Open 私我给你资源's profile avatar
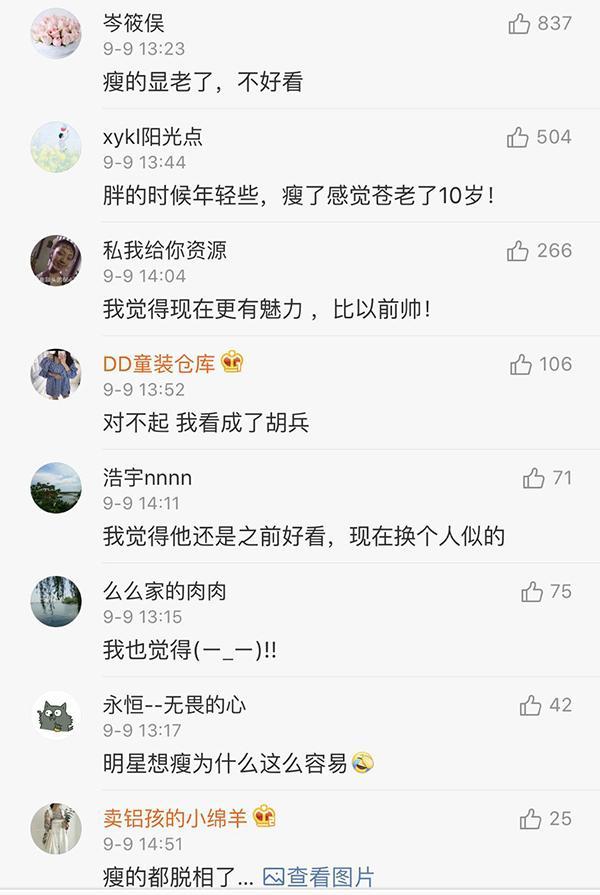This screenshot has width=600, height=895. [56, 261]
